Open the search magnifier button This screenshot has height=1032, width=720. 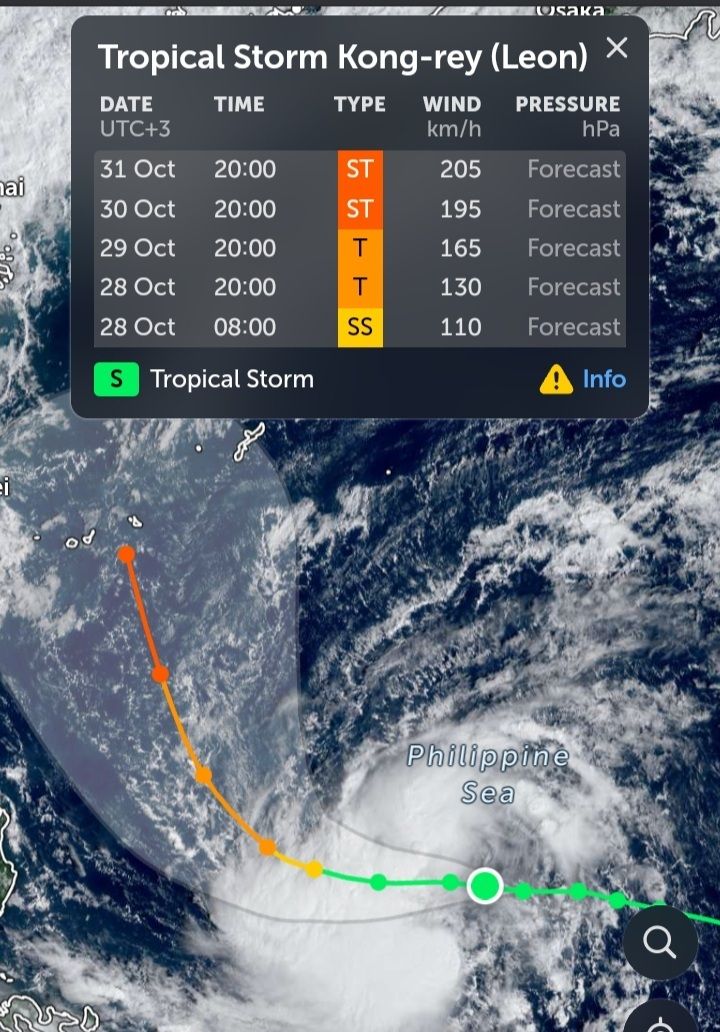pyautogui.click(x=659, y=941)
